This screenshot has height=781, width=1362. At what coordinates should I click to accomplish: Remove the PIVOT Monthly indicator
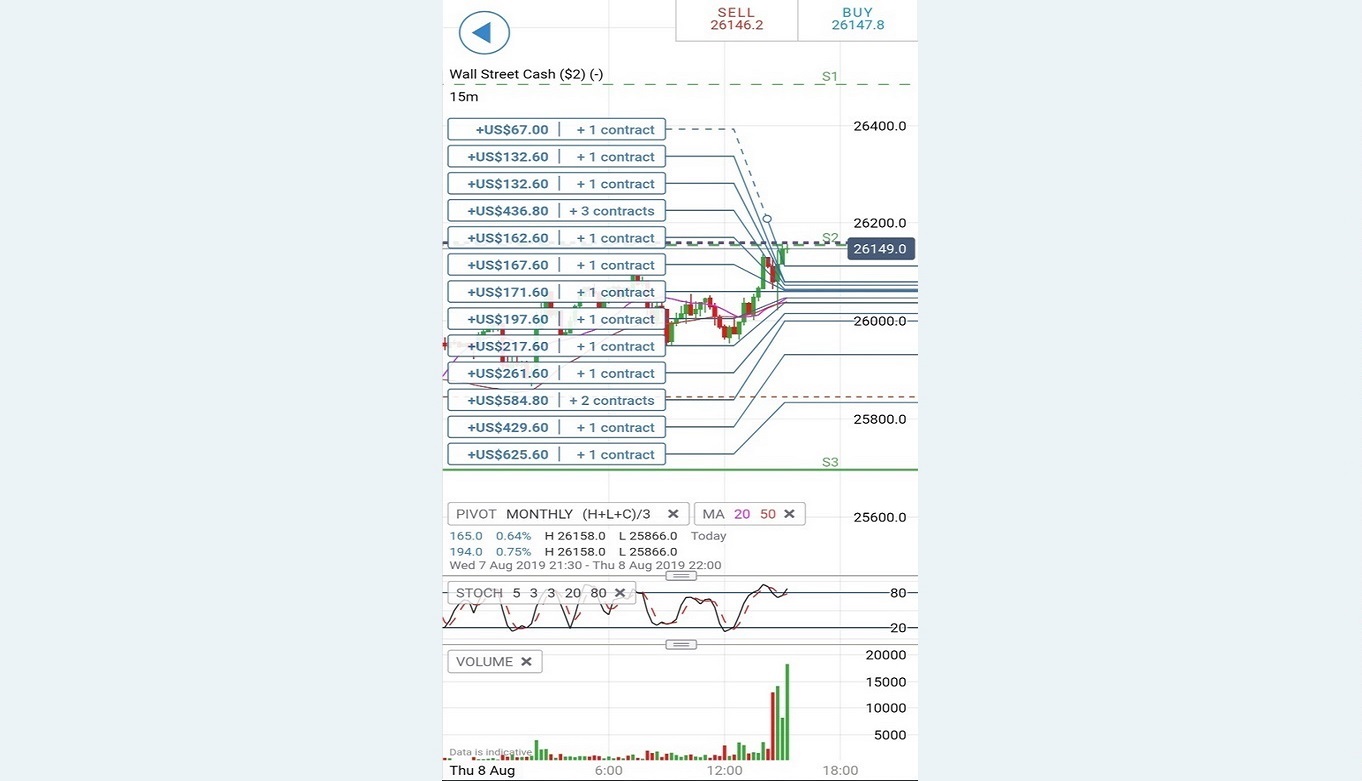tap(673, 514)
